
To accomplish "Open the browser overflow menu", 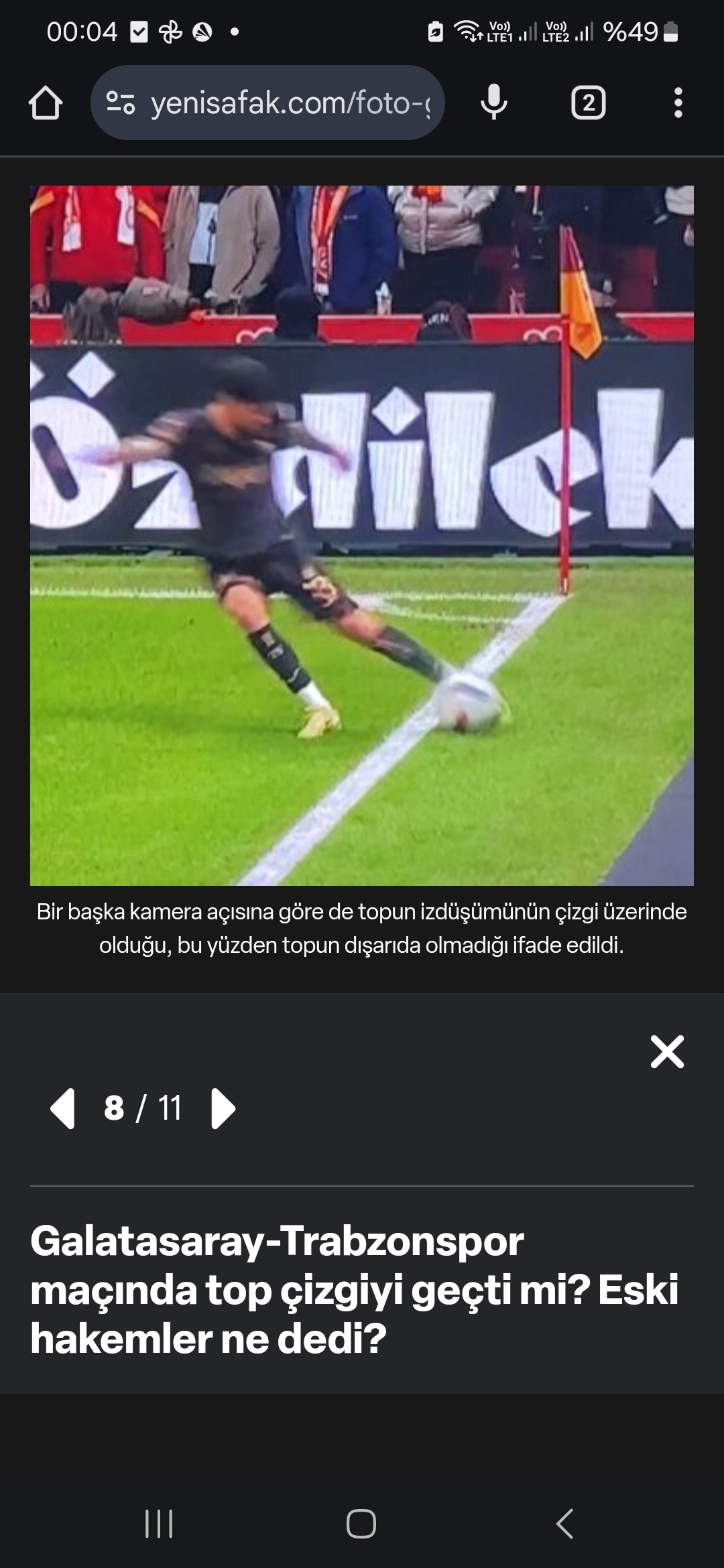I will [678, 103].
